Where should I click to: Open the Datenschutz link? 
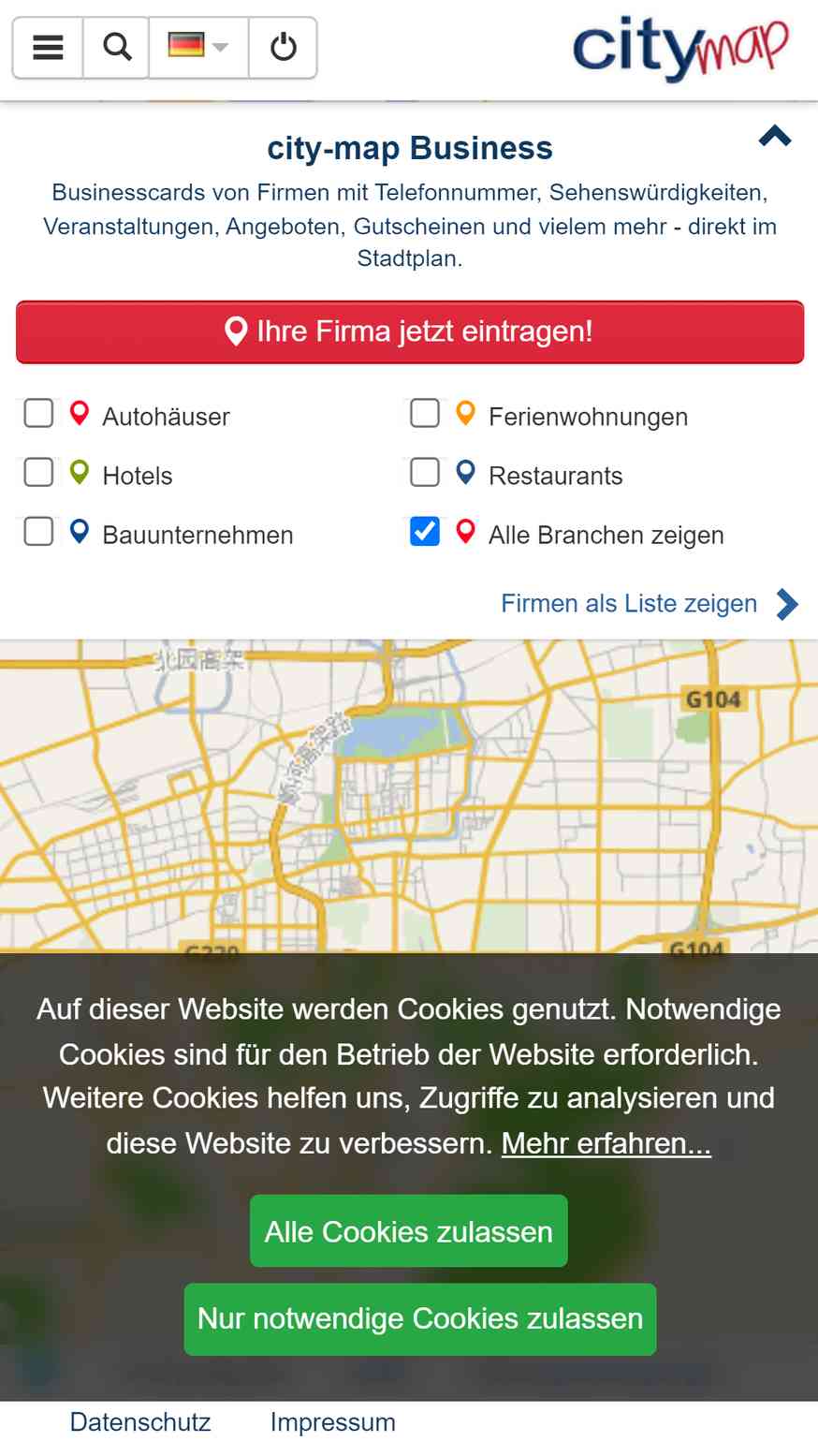pyautogui.click(x=140, y=1422)
